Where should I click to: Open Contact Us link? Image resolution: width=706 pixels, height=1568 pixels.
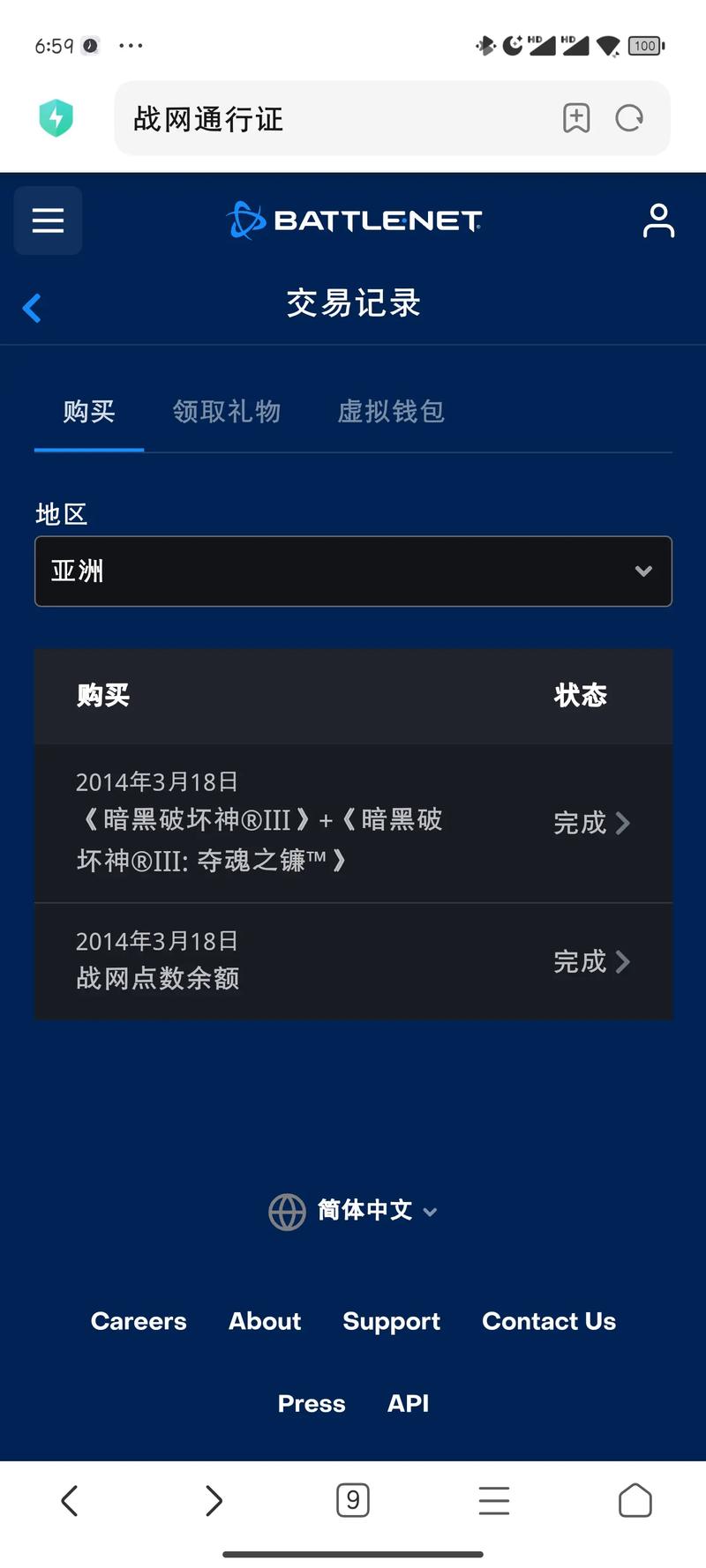click(548, 1321)
